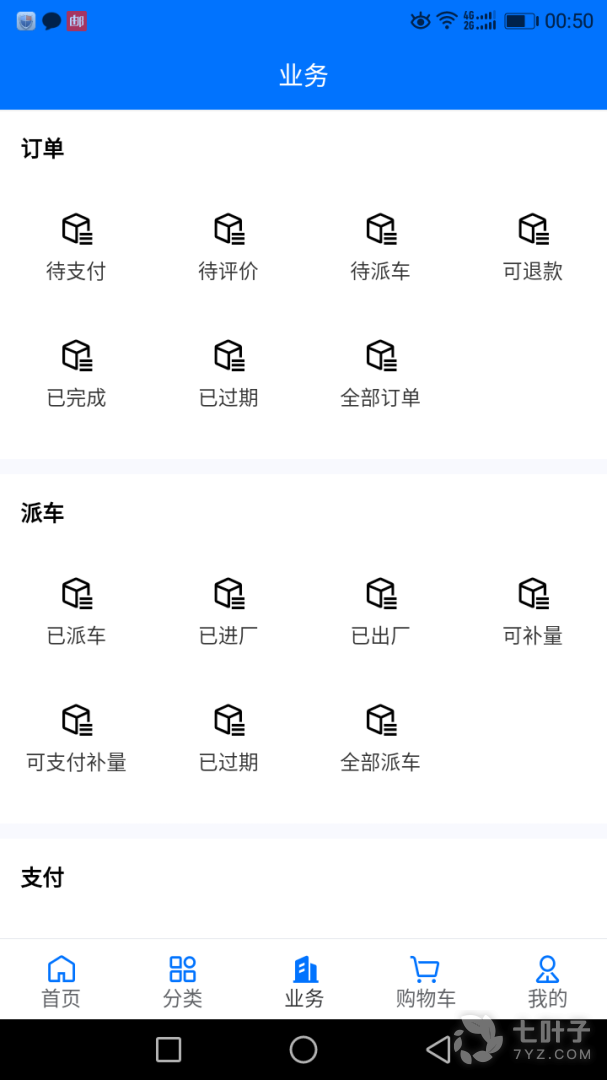The height and width of the screenshot is (1080, 607).
Task: Tap the 业务 tab in bottom navigation
Action: [x=304, y=981]
